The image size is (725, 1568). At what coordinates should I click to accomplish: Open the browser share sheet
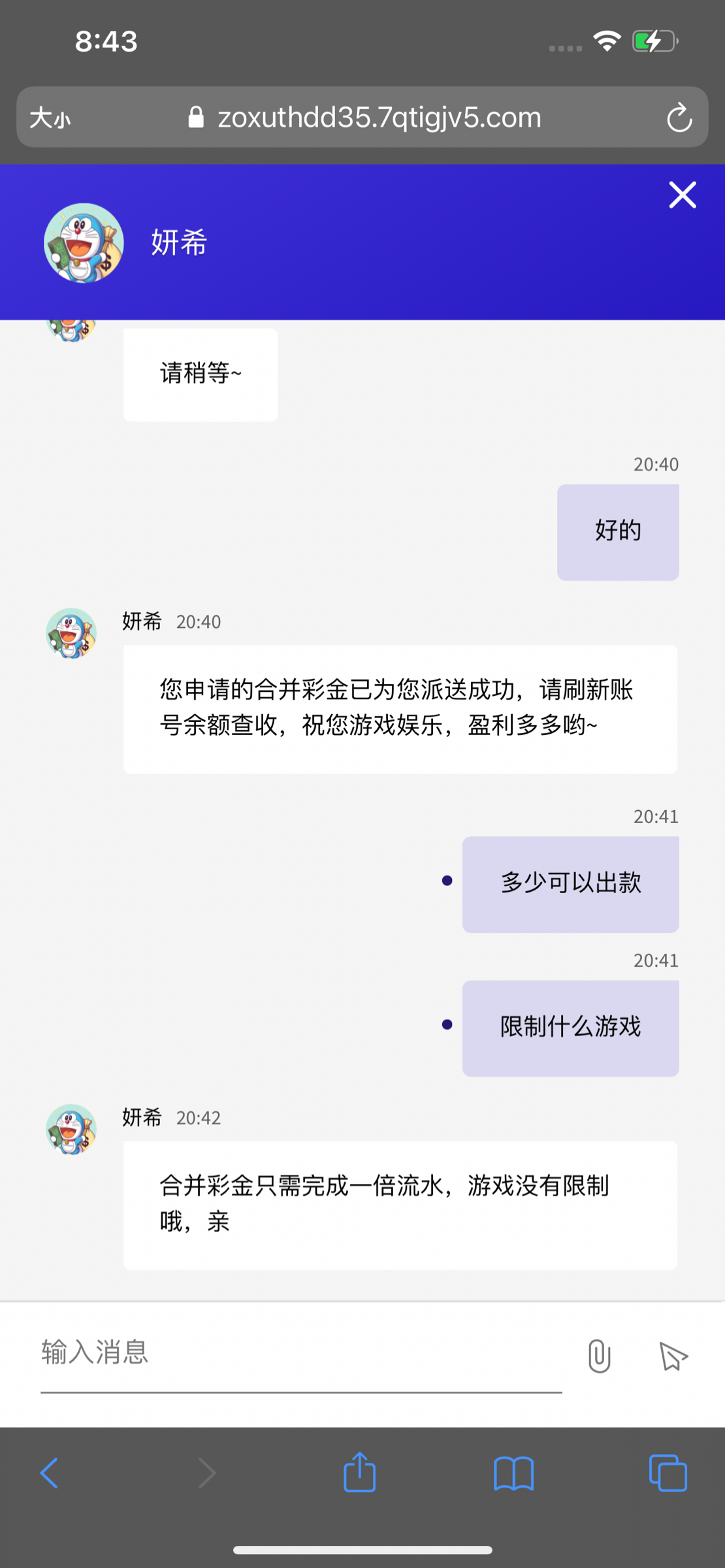click(359, 1471)
